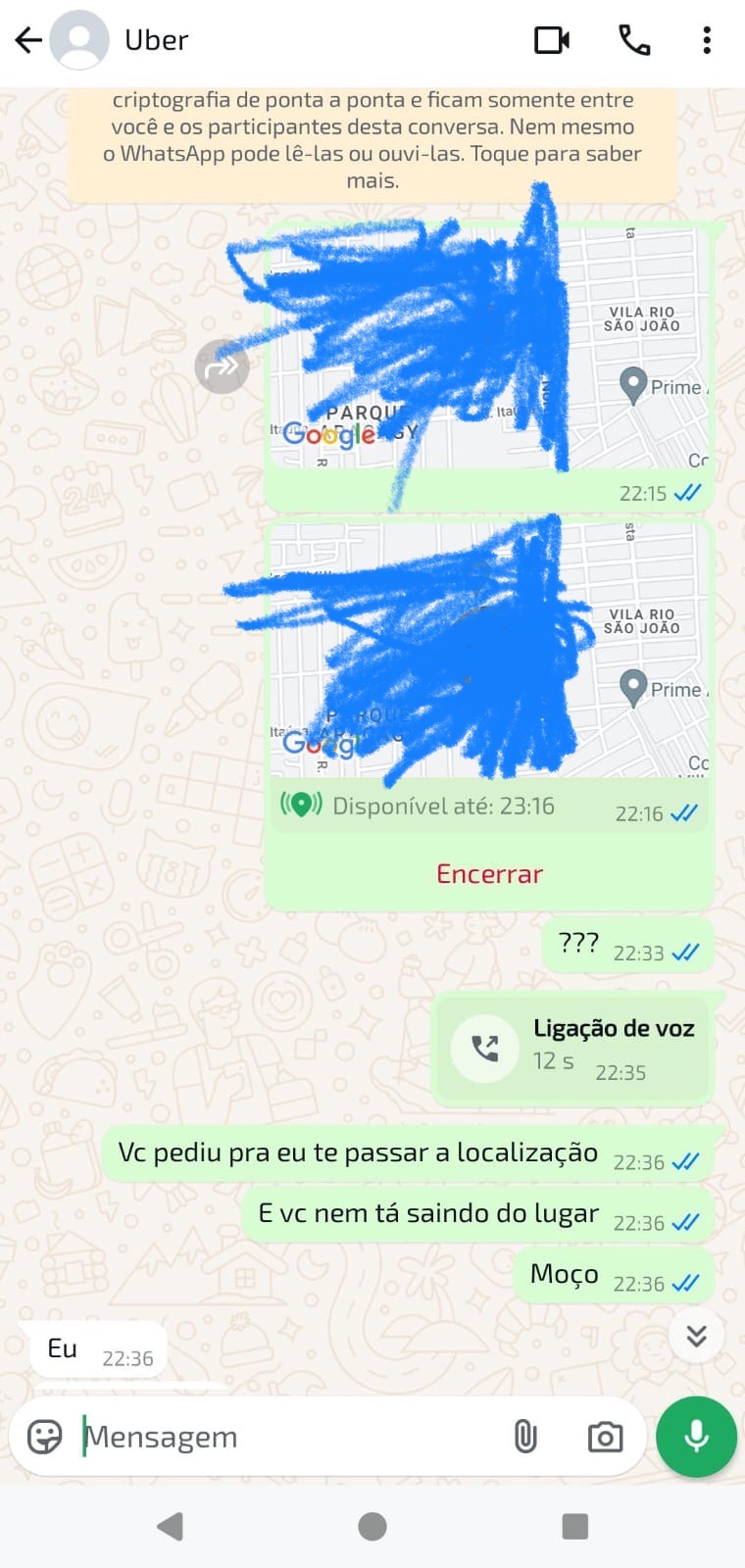Tap the microphone to record voice message
The image size is (745, 1568).
(696, 1437)
